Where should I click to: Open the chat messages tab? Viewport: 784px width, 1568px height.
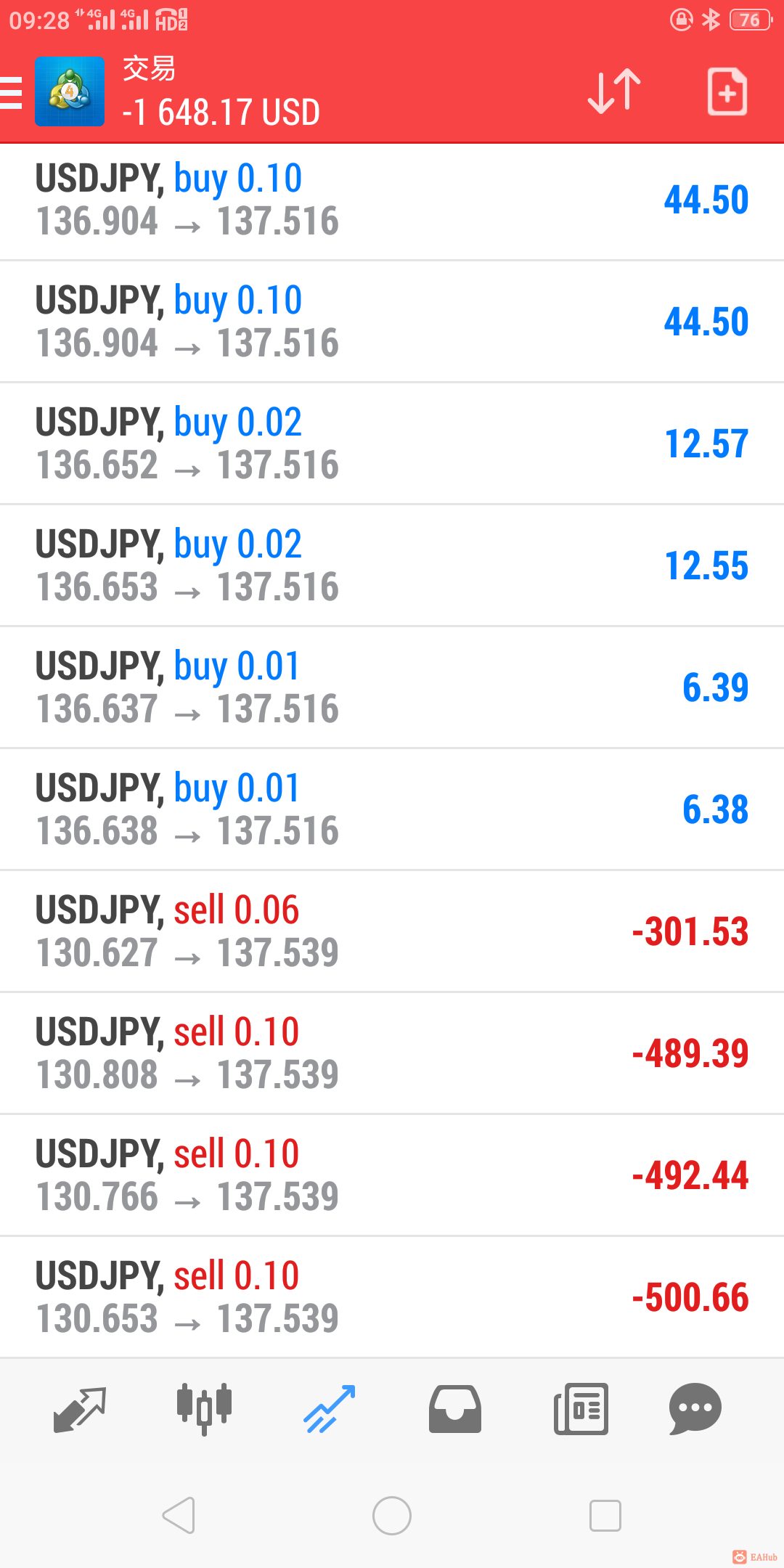[695, 1409]
